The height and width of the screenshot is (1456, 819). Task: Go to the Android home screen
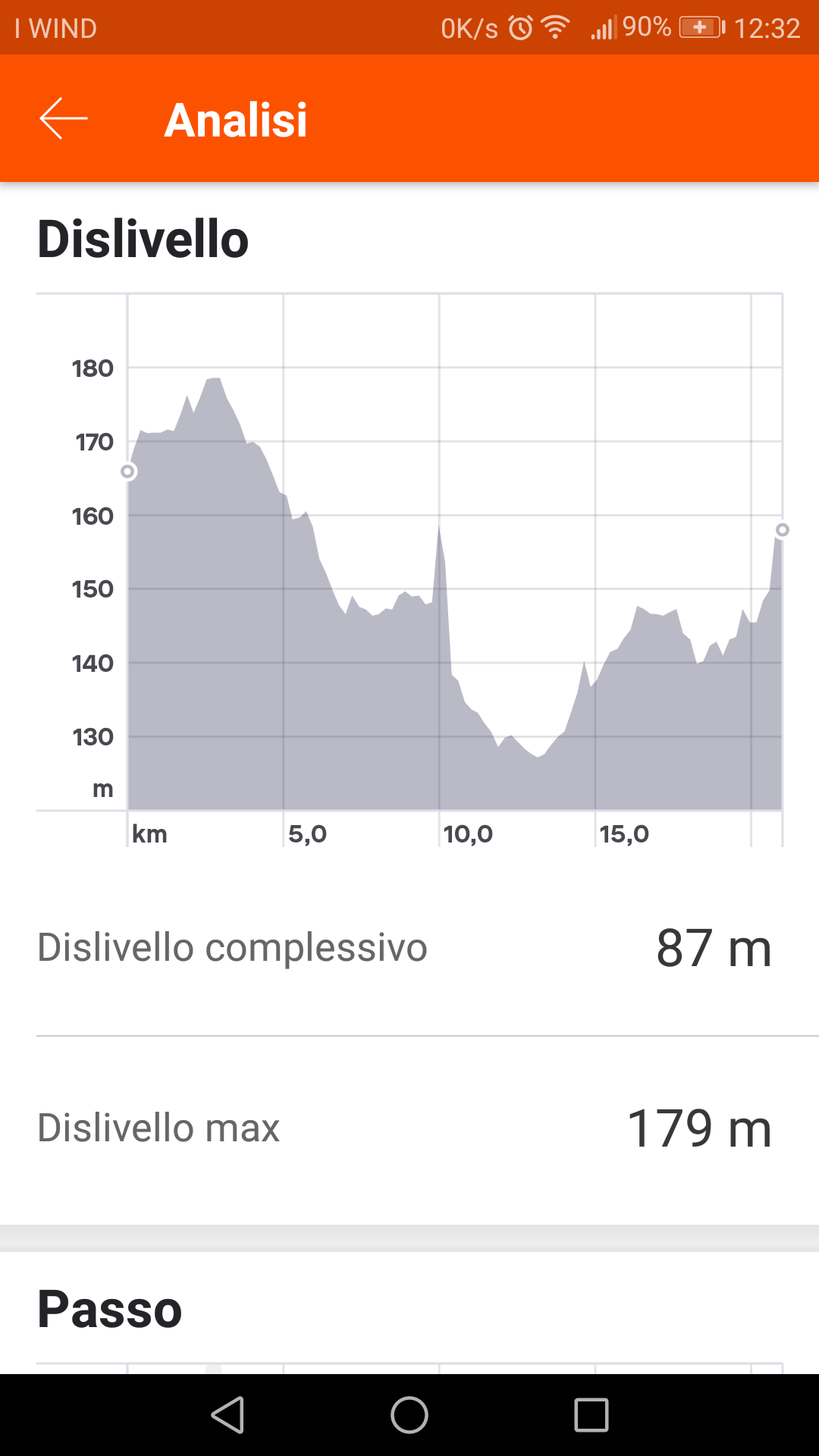[x=409, y=1415]
